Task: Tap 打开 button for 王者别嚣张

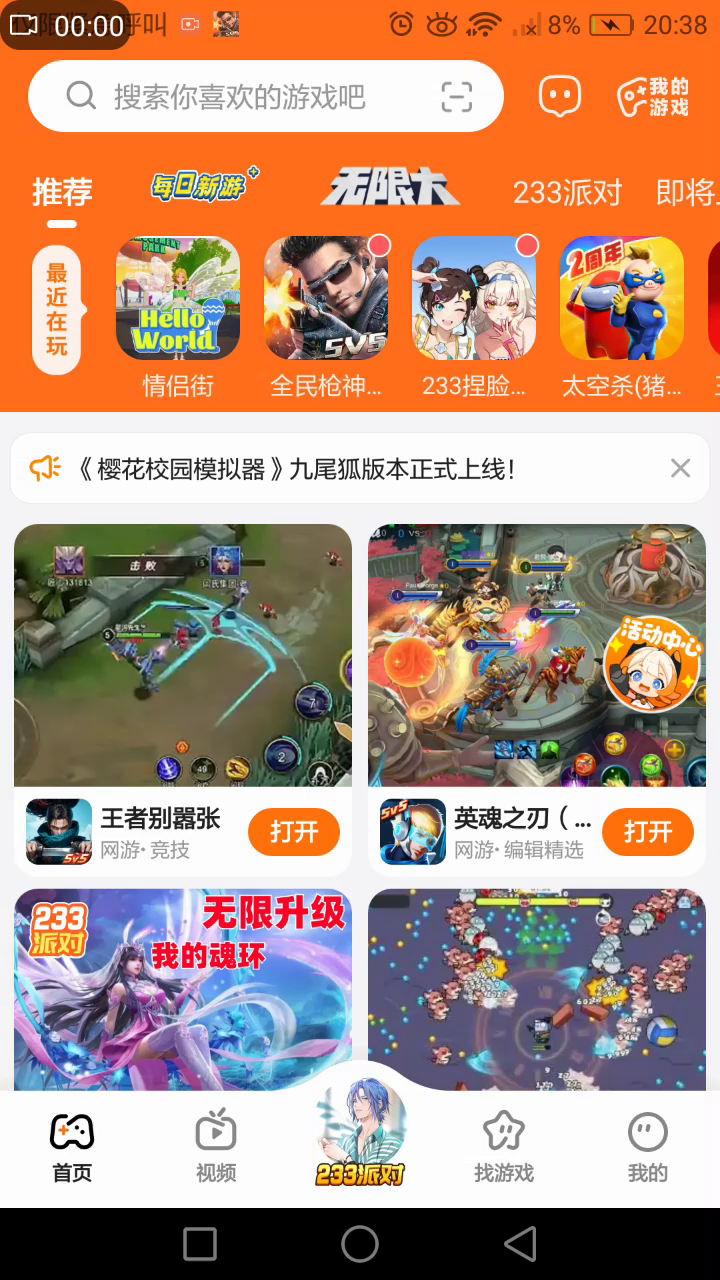Action: point(294,832)
